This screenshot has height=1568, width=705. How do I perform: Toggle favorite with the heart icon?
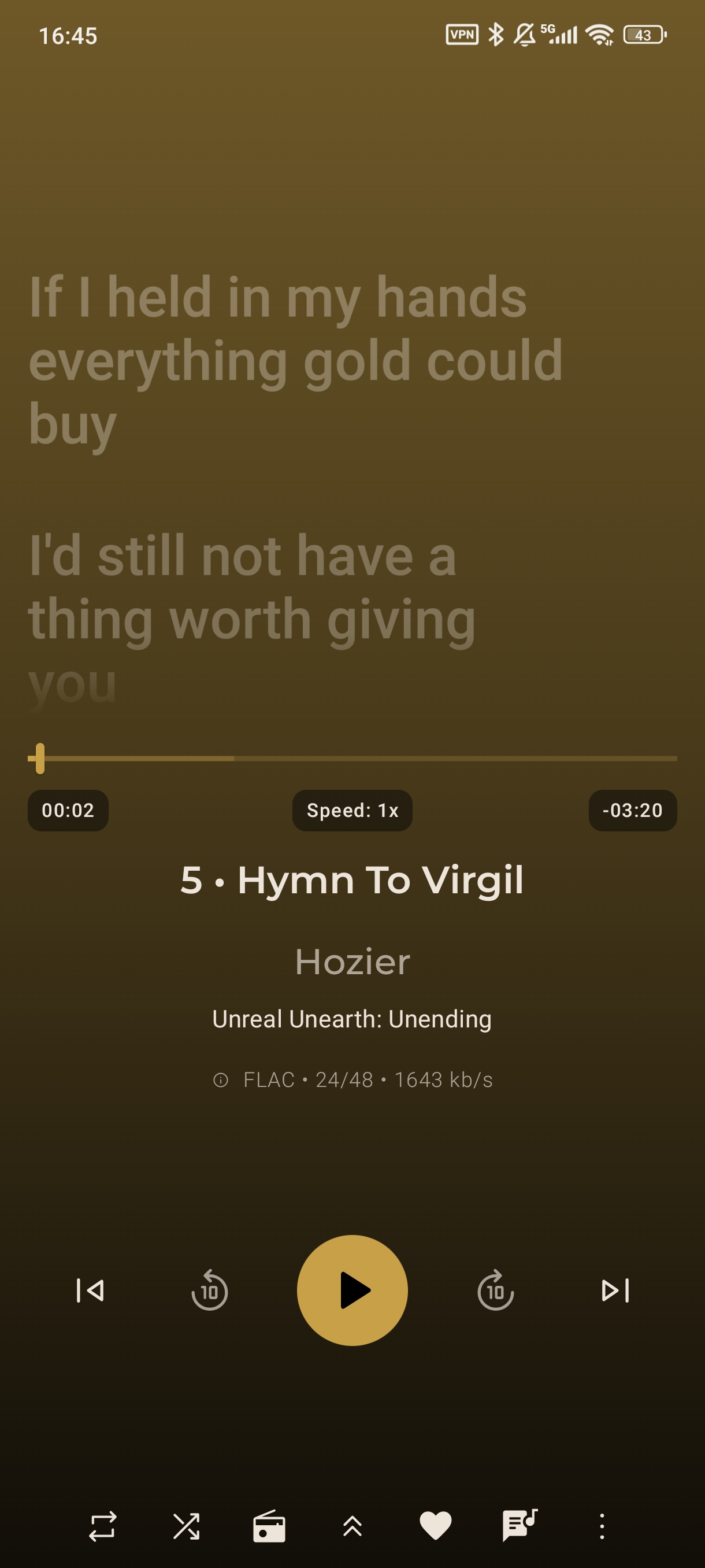tap(436, 1526)
